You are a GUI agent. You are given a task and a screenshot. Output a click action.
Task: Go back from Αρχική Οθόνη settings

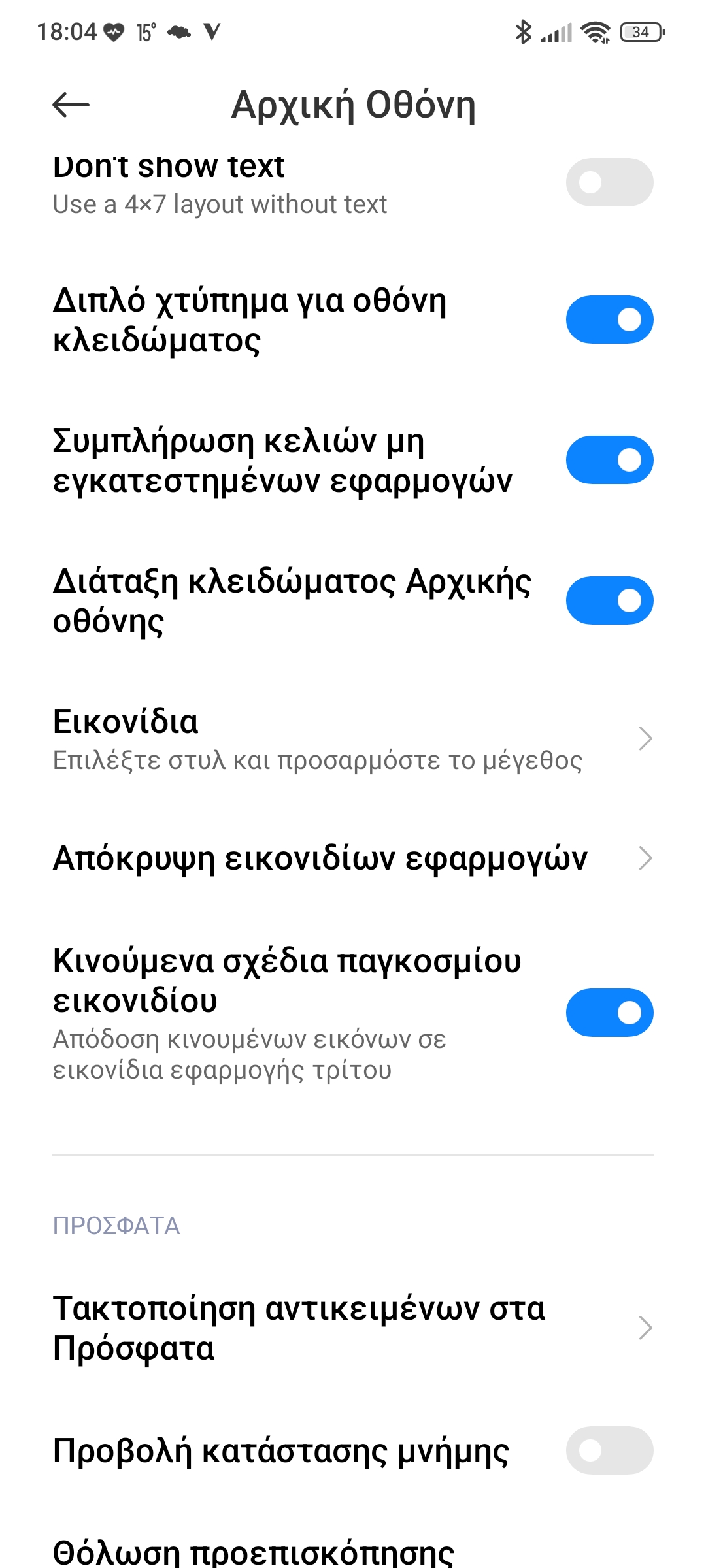[x=71, y=105]
